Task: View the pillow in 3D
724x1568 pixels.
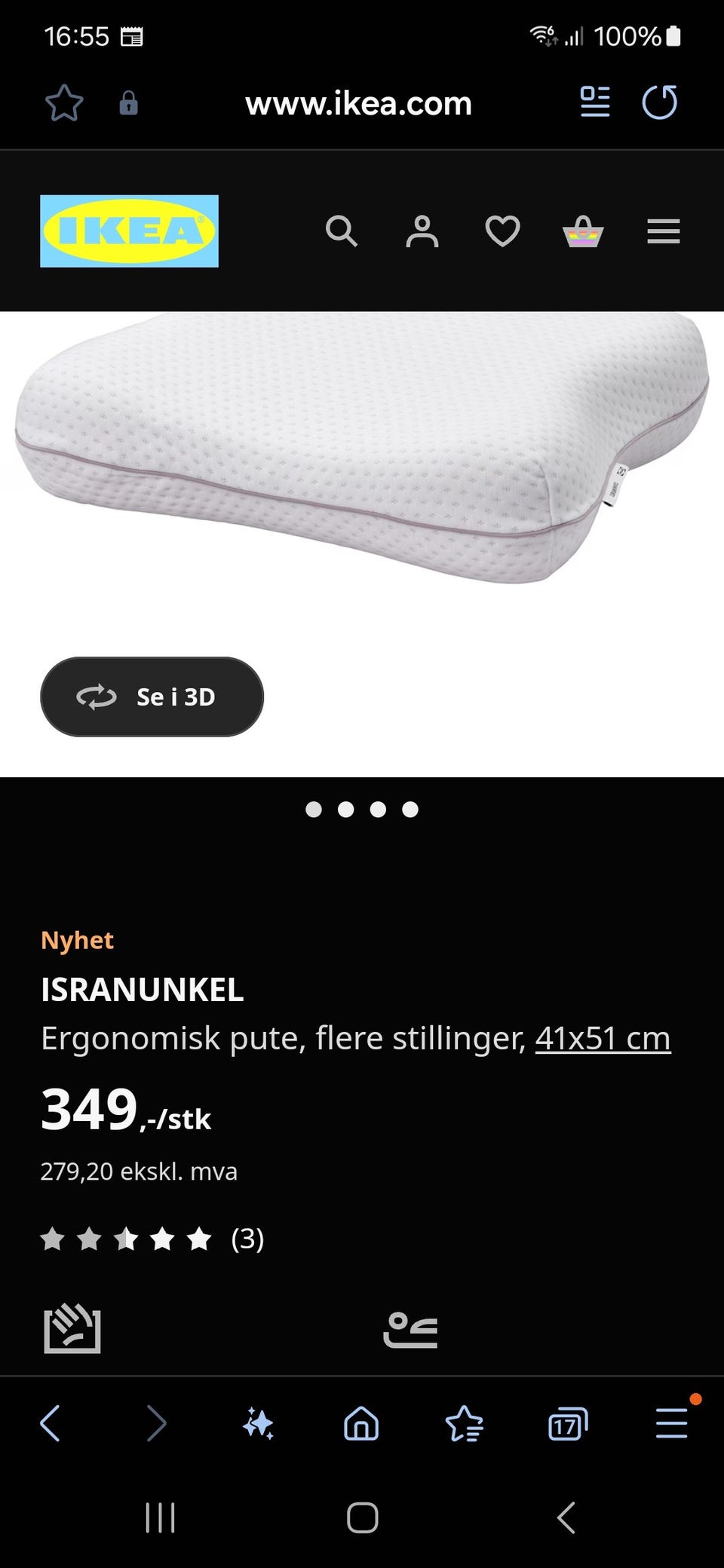Action: pos(152,697)
